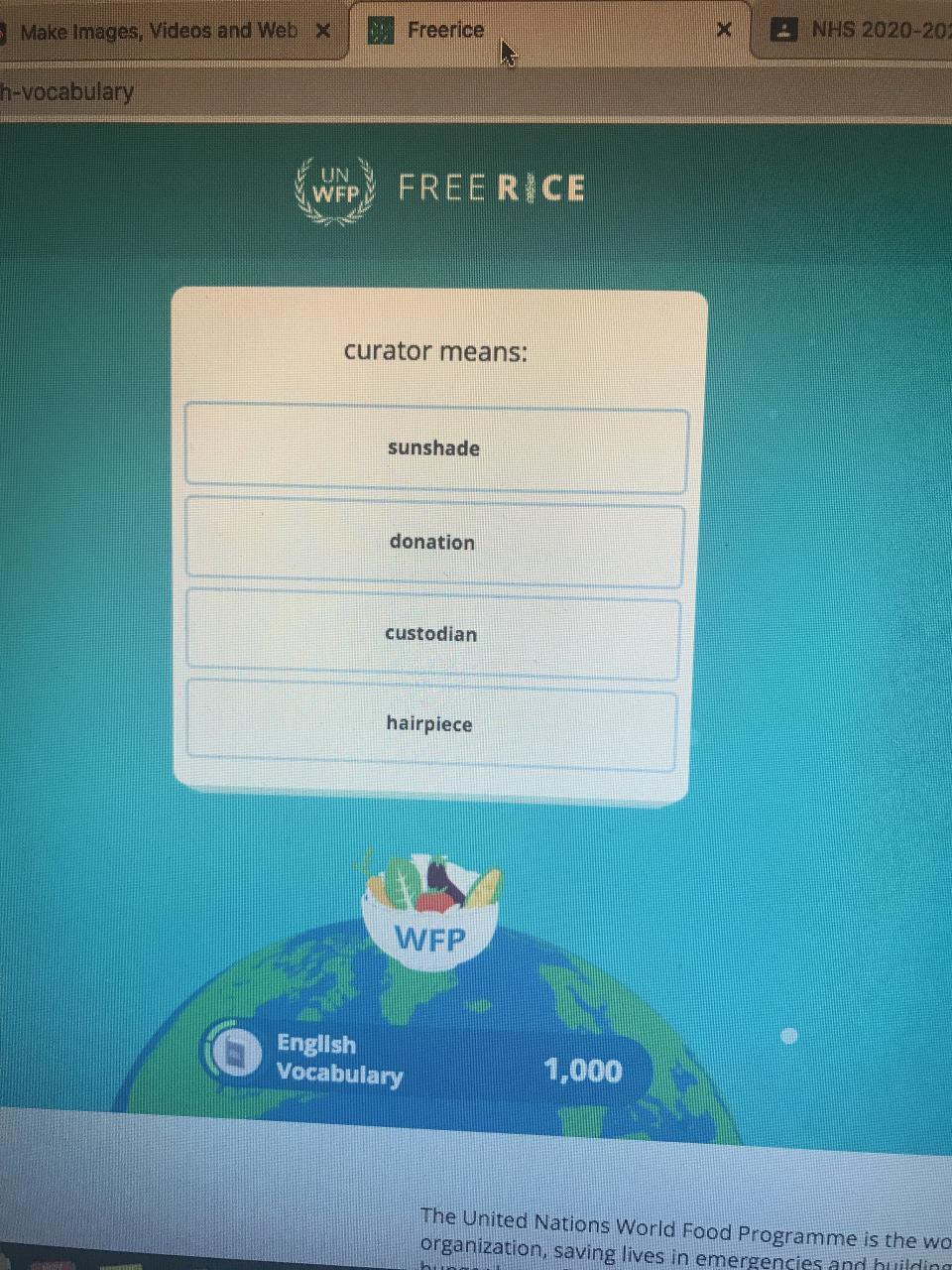Close the Freerice browser tab
This screenshot has width=952, height=1270.
coord(724,30)
